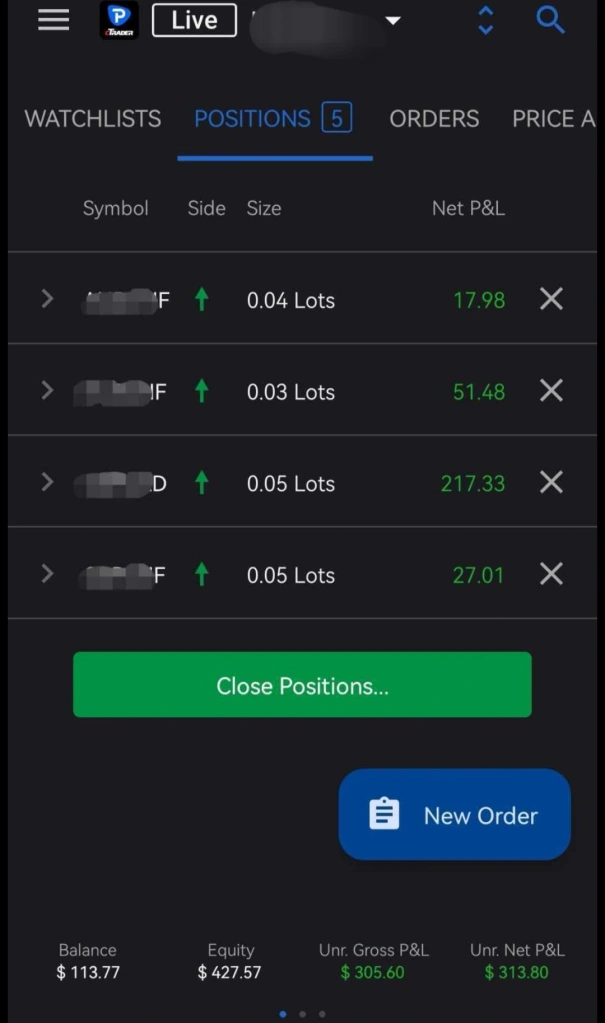605x1023 pixels.
Task: Close the position with 17.98 profit
Action: [x=551, y=299]
